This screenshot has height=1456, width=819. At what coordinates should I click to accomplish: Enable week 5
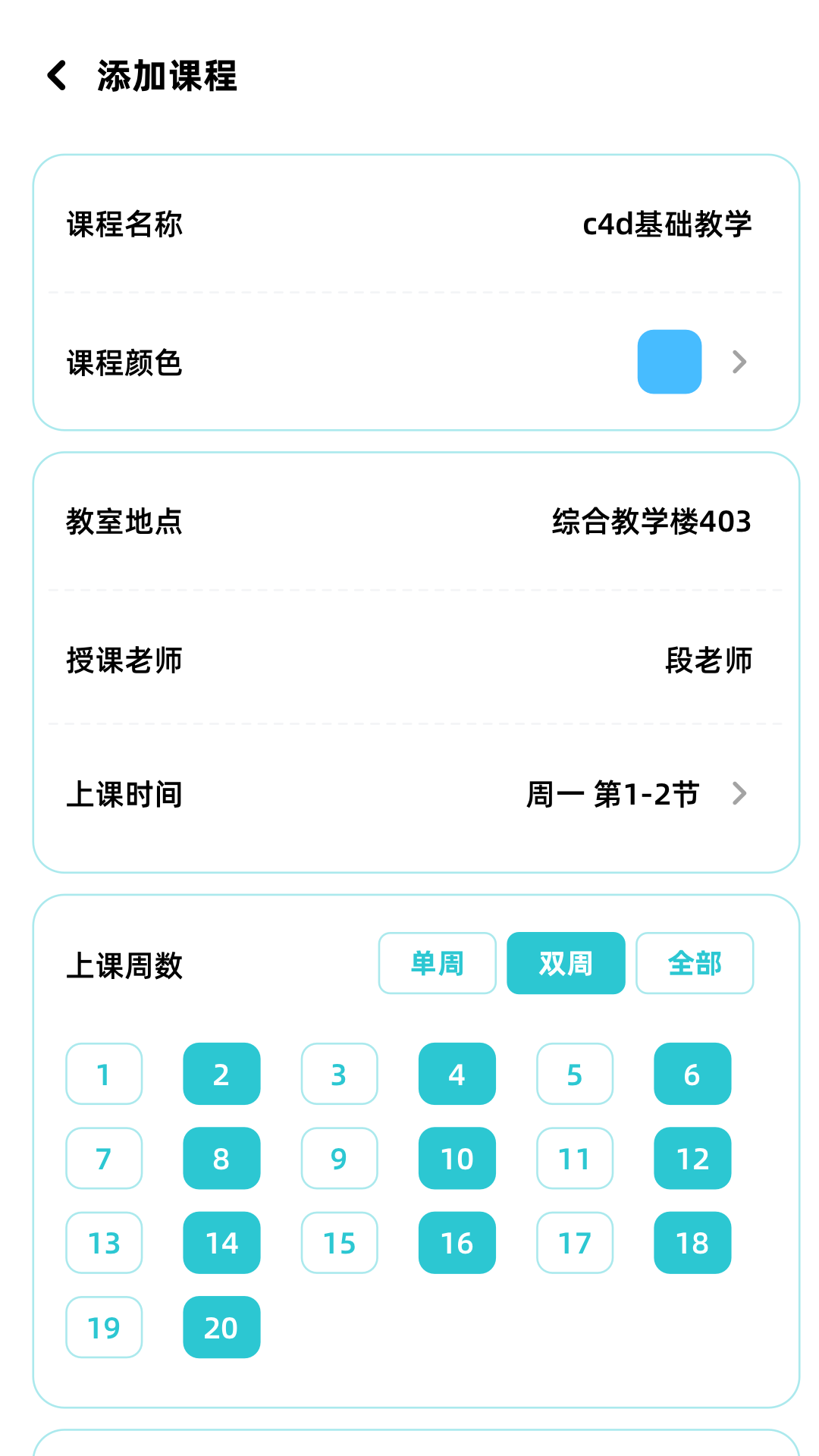tap(574, 1074)
